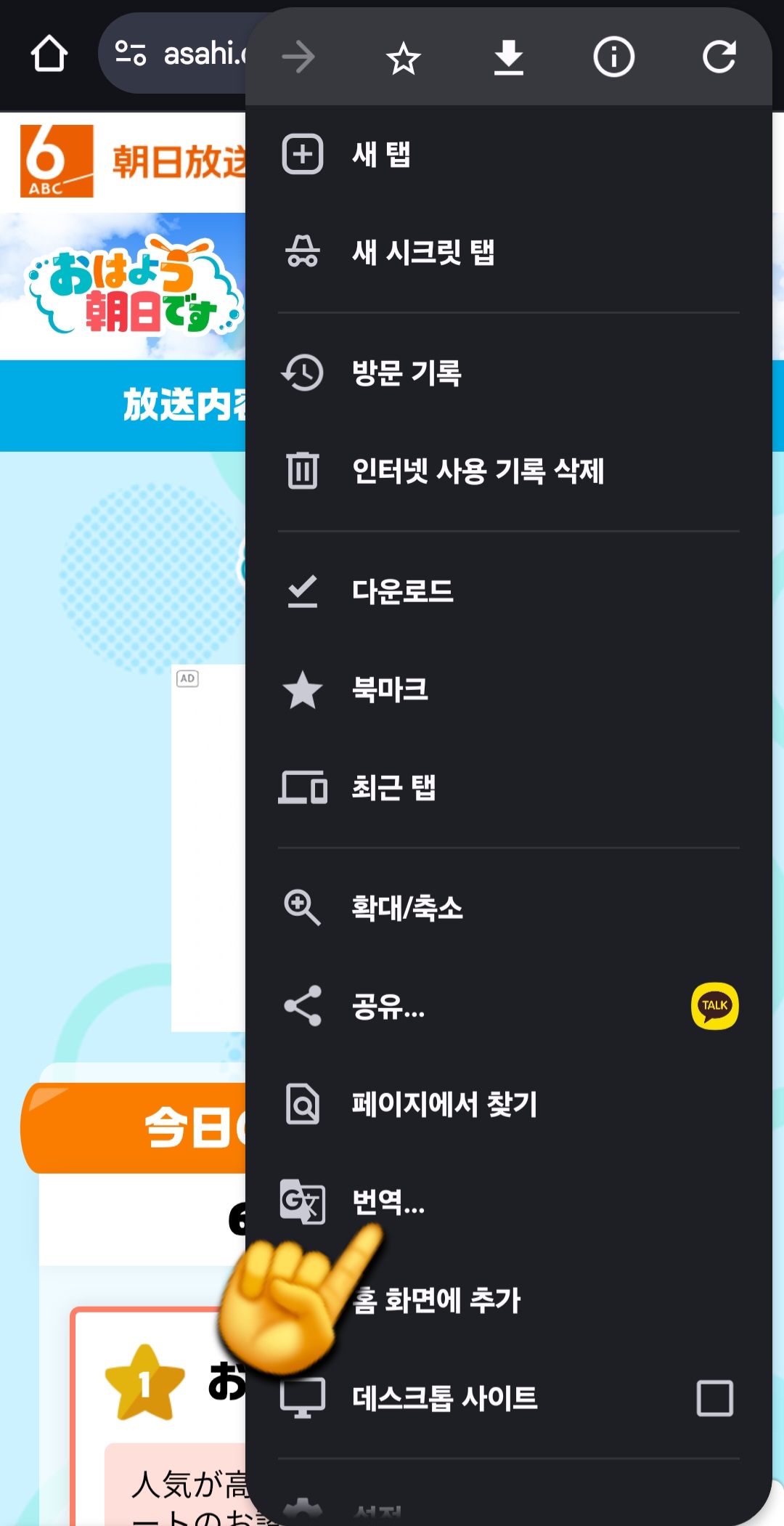This screenshot has height=1526, width=784.
Task: Select 새 탭 from the menu
Action: [381, 155]
